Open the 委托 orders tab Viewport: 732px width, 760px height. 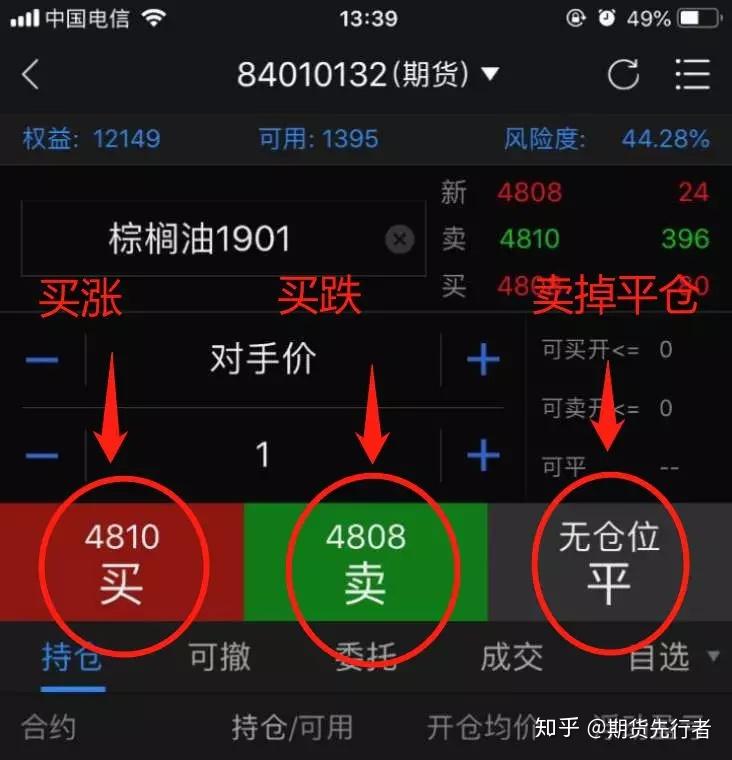pyautogui.click(x=365, y=657)
